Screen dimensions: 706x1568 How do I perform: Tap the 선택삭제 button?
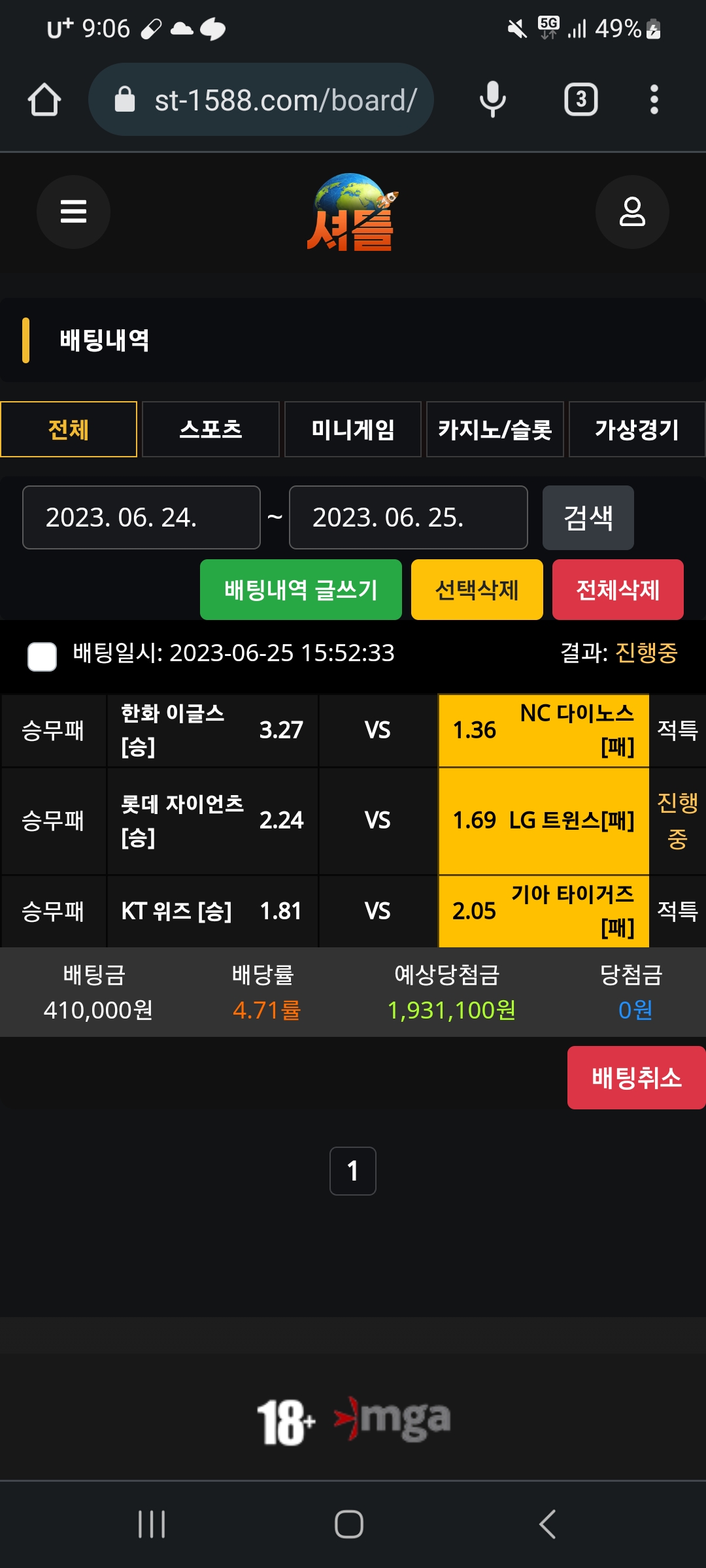tap(477, 589)
